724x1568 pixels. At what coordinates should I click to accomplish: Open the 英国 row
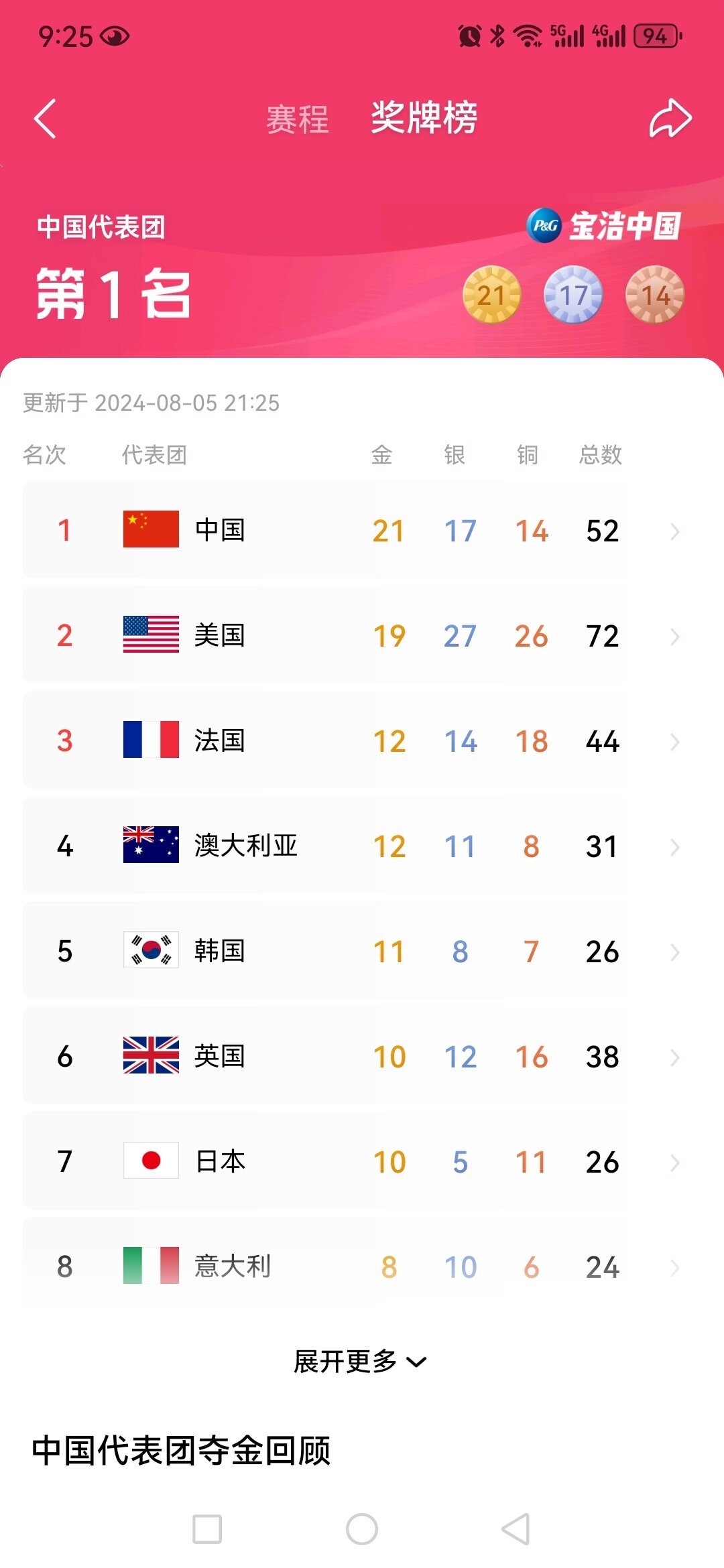point(362,1056)
